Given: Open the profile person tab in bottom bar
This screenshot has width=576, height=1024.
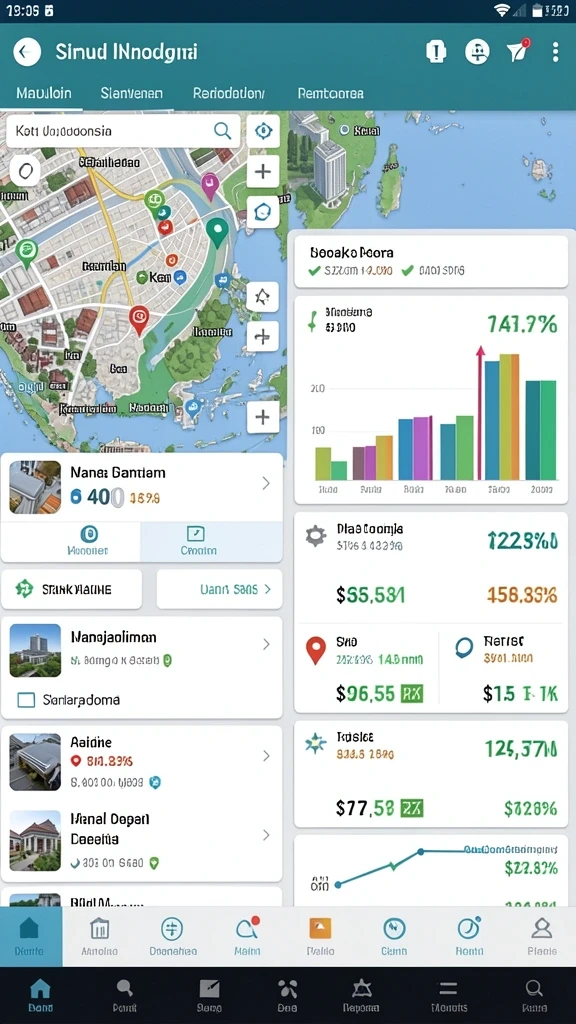Looking at the screenshot, I should coord(541,936).
